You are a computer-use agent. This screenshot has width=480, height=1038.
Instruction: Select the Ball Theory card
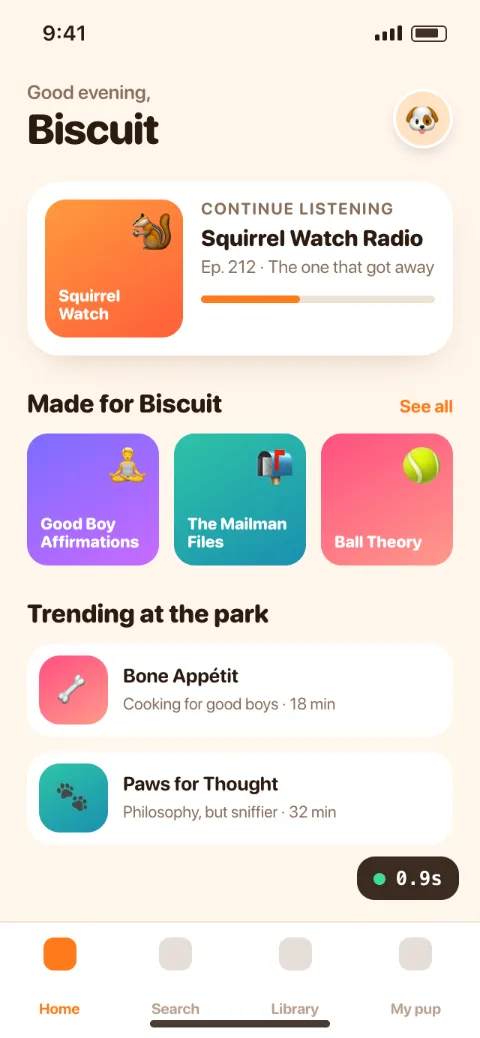pyautogui.click(x=387, y=499)
